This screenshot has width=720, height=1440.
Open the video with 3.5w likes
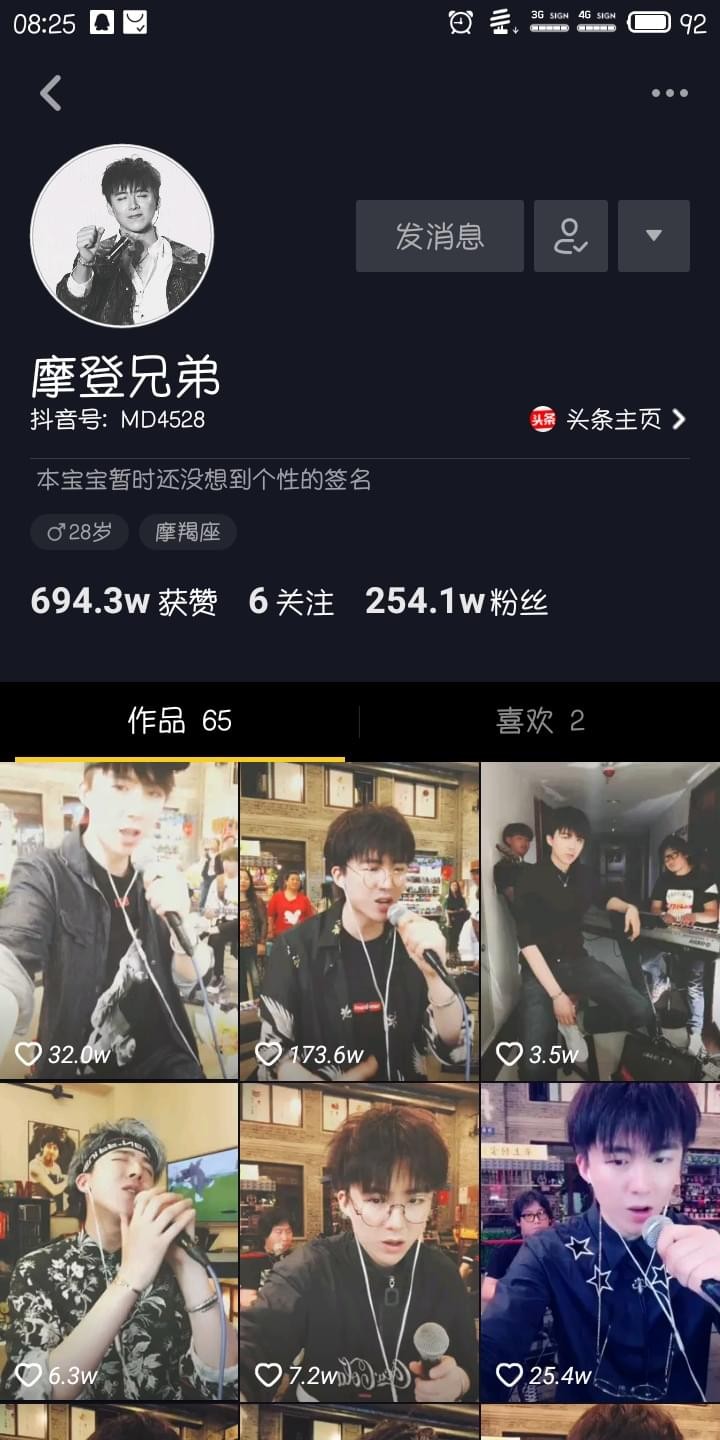600,920
